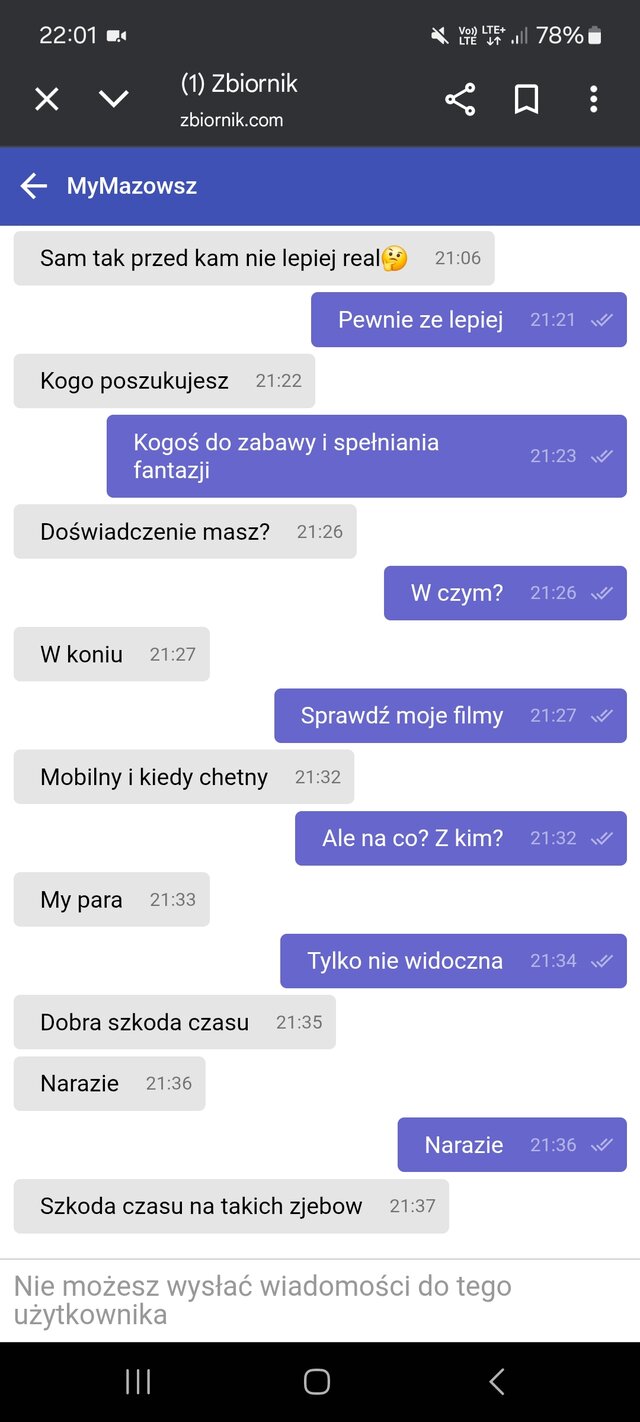Expand the tab's down chevron

(114, 99)
